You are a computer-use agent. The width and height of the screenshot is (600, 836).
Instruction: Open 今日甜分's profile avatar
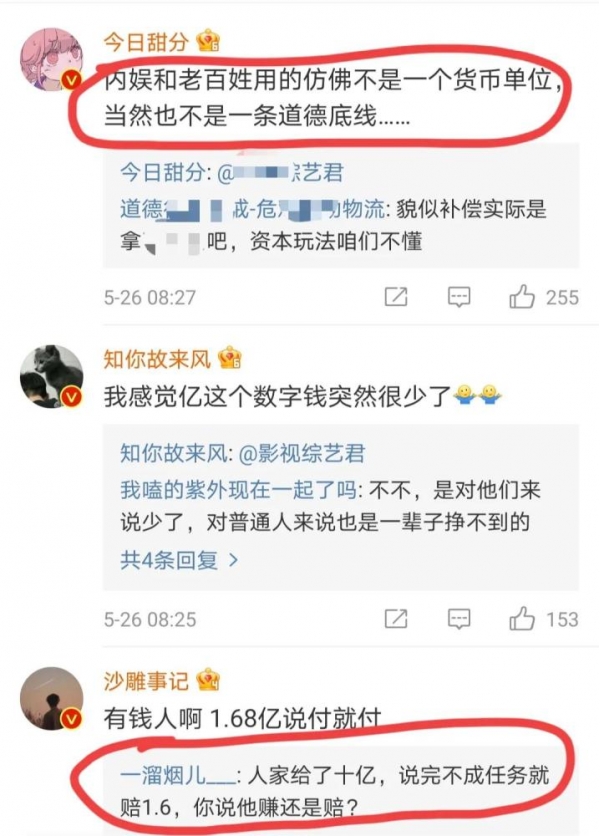click(52, 61)
